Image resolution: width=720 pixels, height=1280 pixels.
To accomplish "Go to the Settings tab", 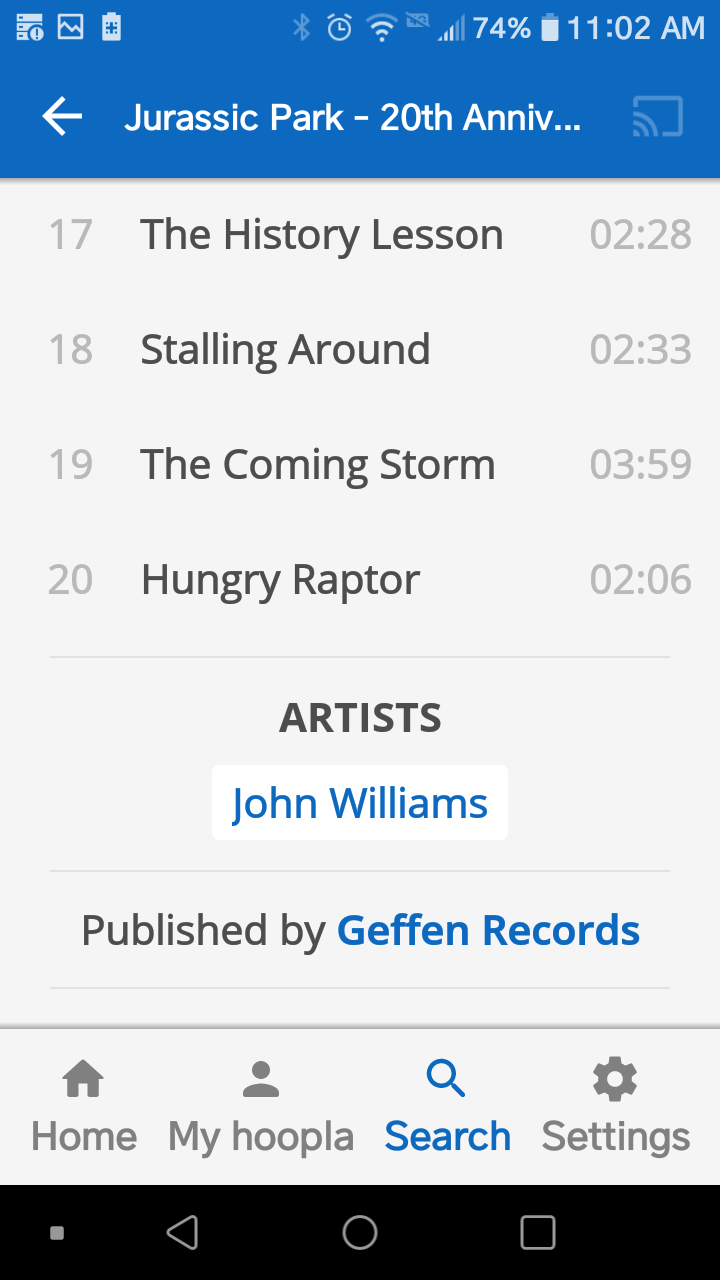I will (615, 1108).
